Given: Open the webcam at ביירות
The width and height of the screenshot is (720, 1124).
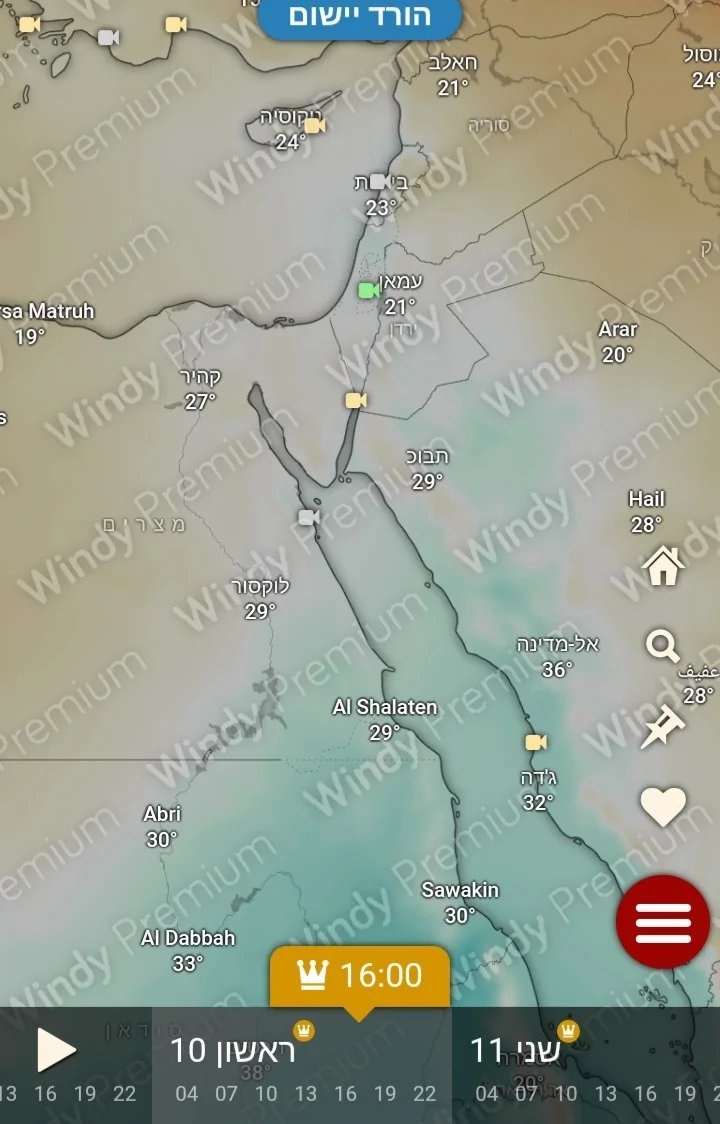Looking at the screenshot, I should tap(379, 181).
